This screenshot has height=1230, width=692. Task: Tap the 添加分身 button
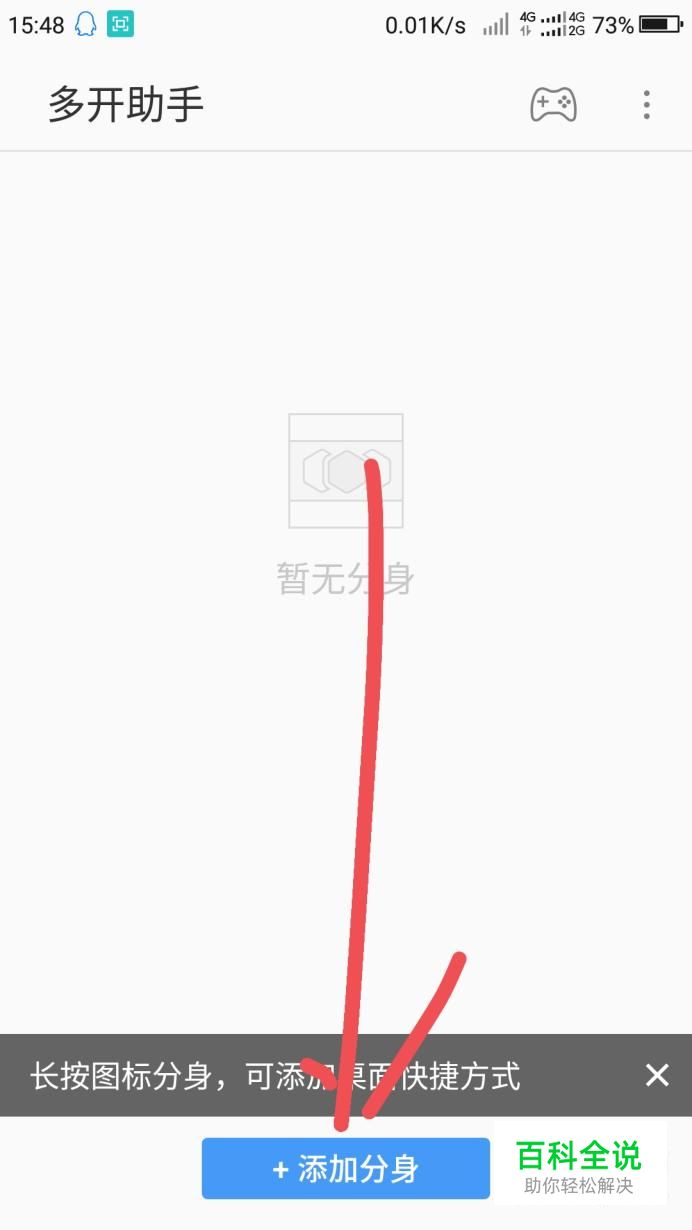(346, 1168)
